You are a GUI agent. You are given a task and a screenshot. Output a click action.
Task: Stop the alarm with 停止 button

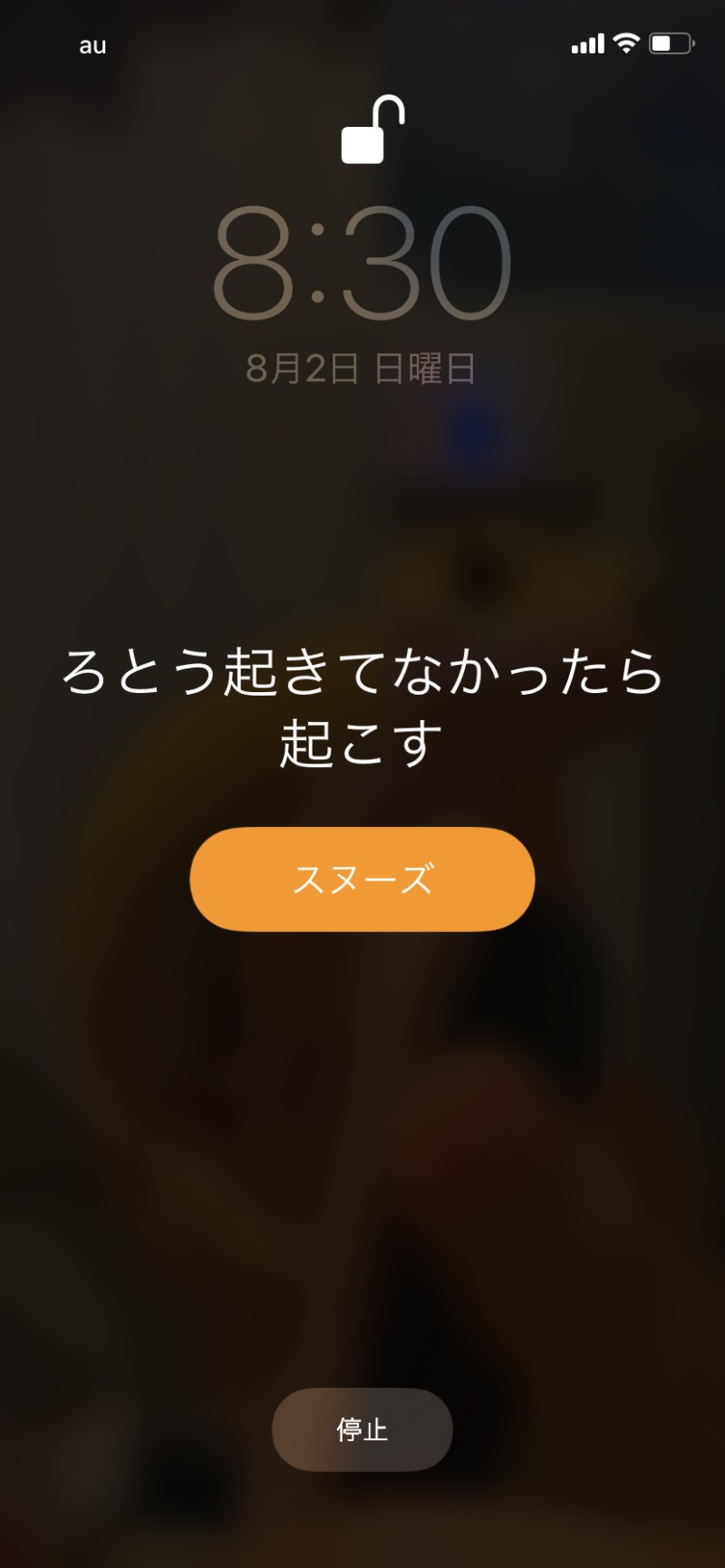click(362, 1429)
